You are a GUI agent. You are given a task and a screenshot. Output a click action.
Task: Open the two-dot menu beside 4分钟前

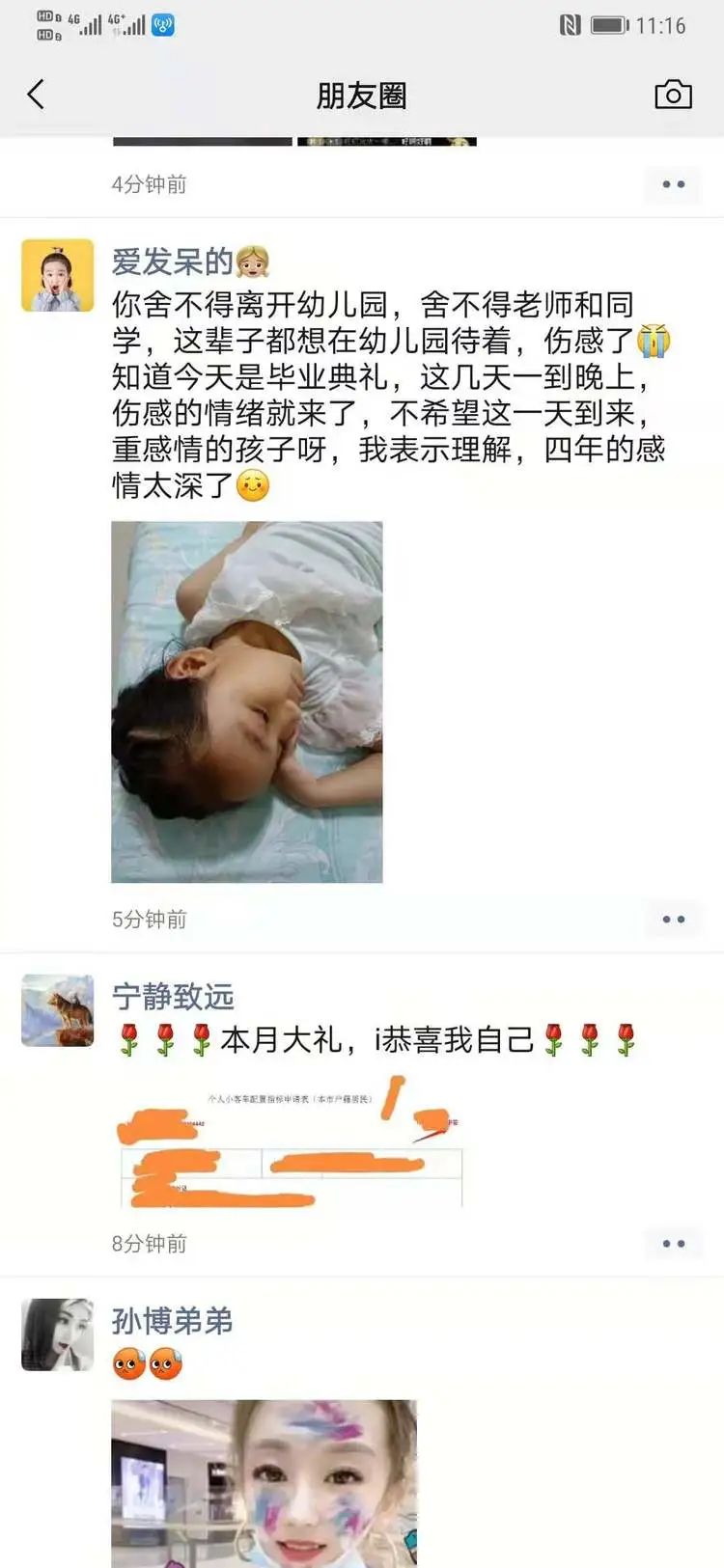click(673, 184)
